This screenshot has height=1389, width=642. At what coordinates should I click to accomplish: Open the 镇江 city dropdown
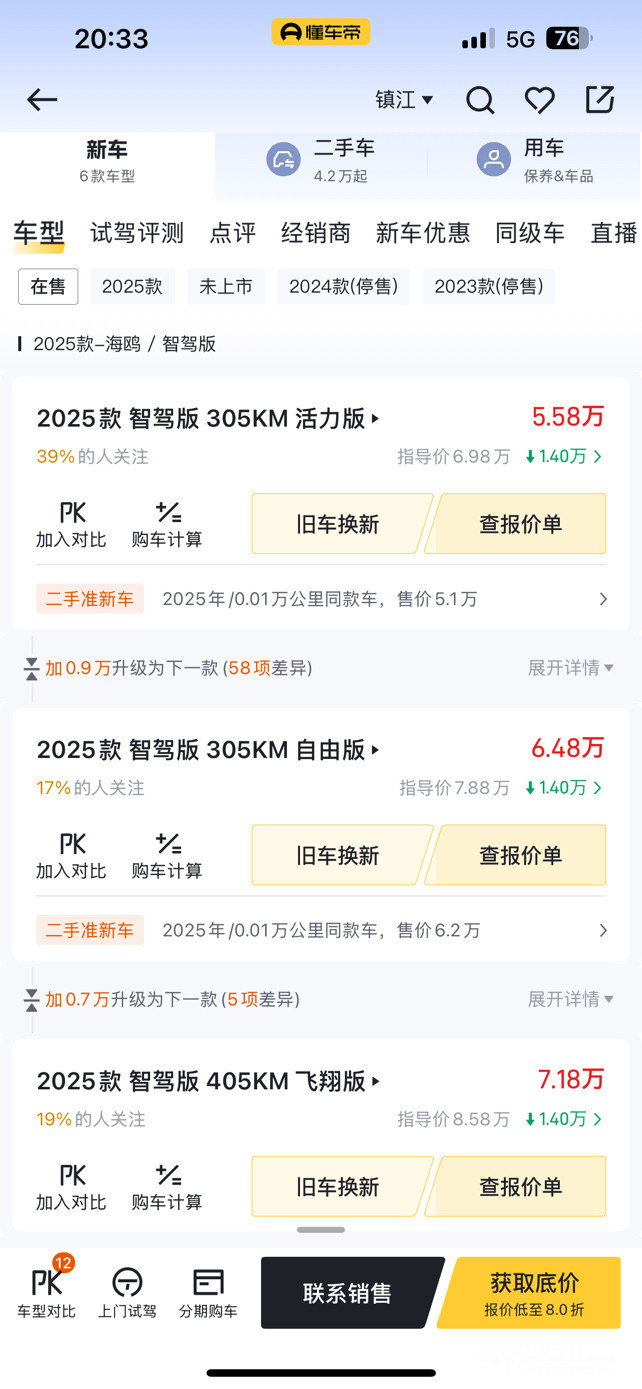tap(404, 100)
